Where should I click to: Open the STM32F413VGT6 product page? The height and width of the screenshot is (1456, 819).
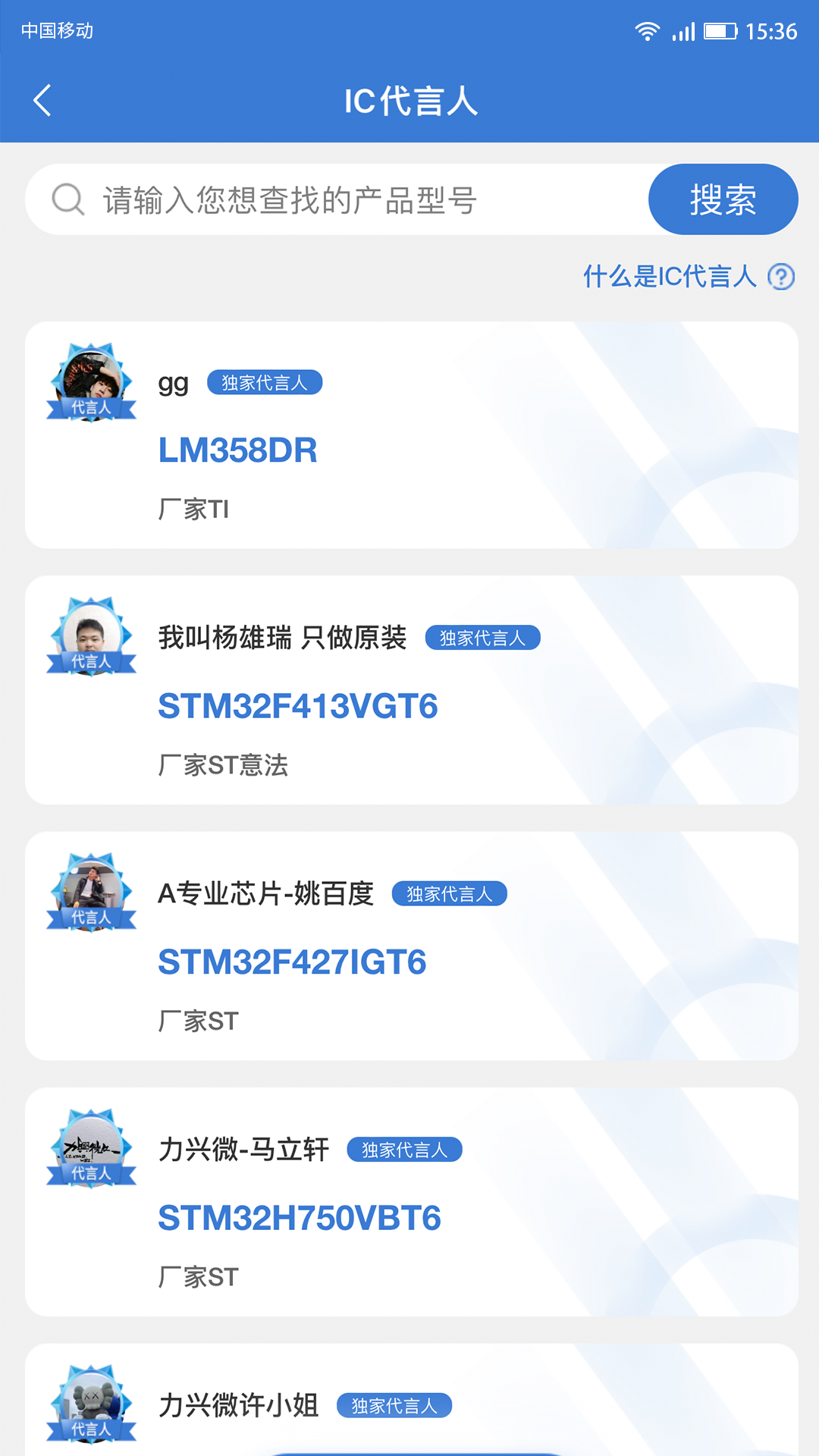point(299,707)
